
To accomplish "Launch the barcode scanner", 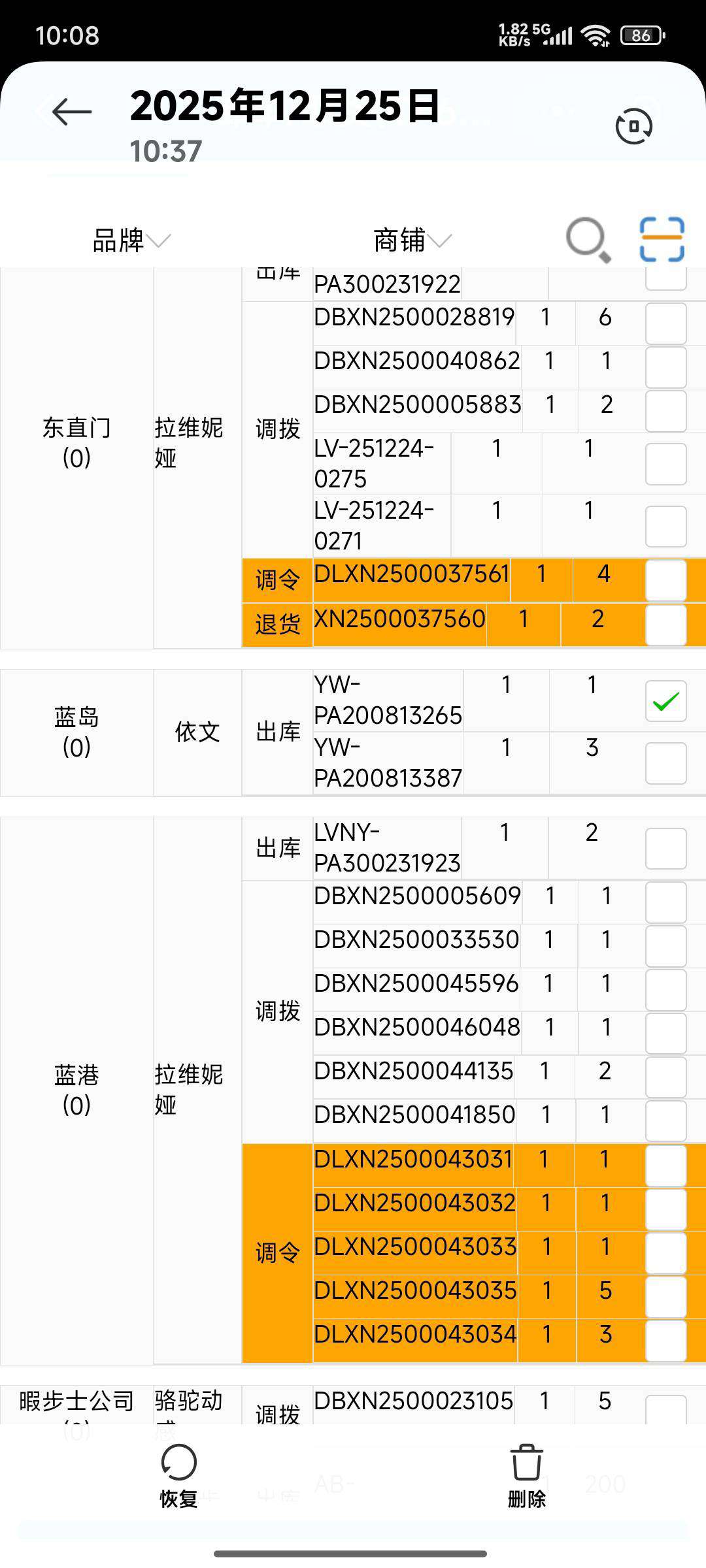I will (662, 239).
